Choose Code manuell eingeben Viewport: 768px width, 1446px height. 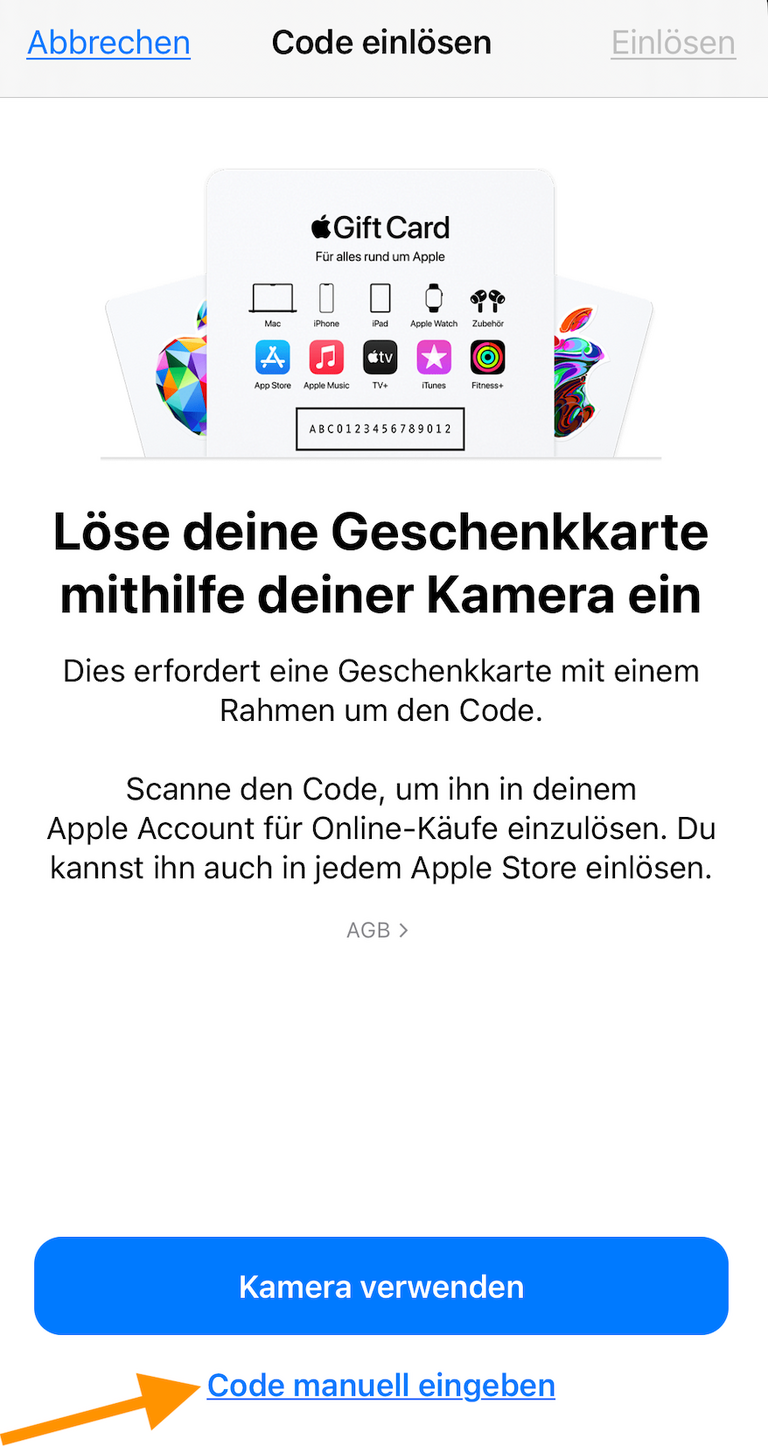pyautogui.click(x=381, y=1386)
